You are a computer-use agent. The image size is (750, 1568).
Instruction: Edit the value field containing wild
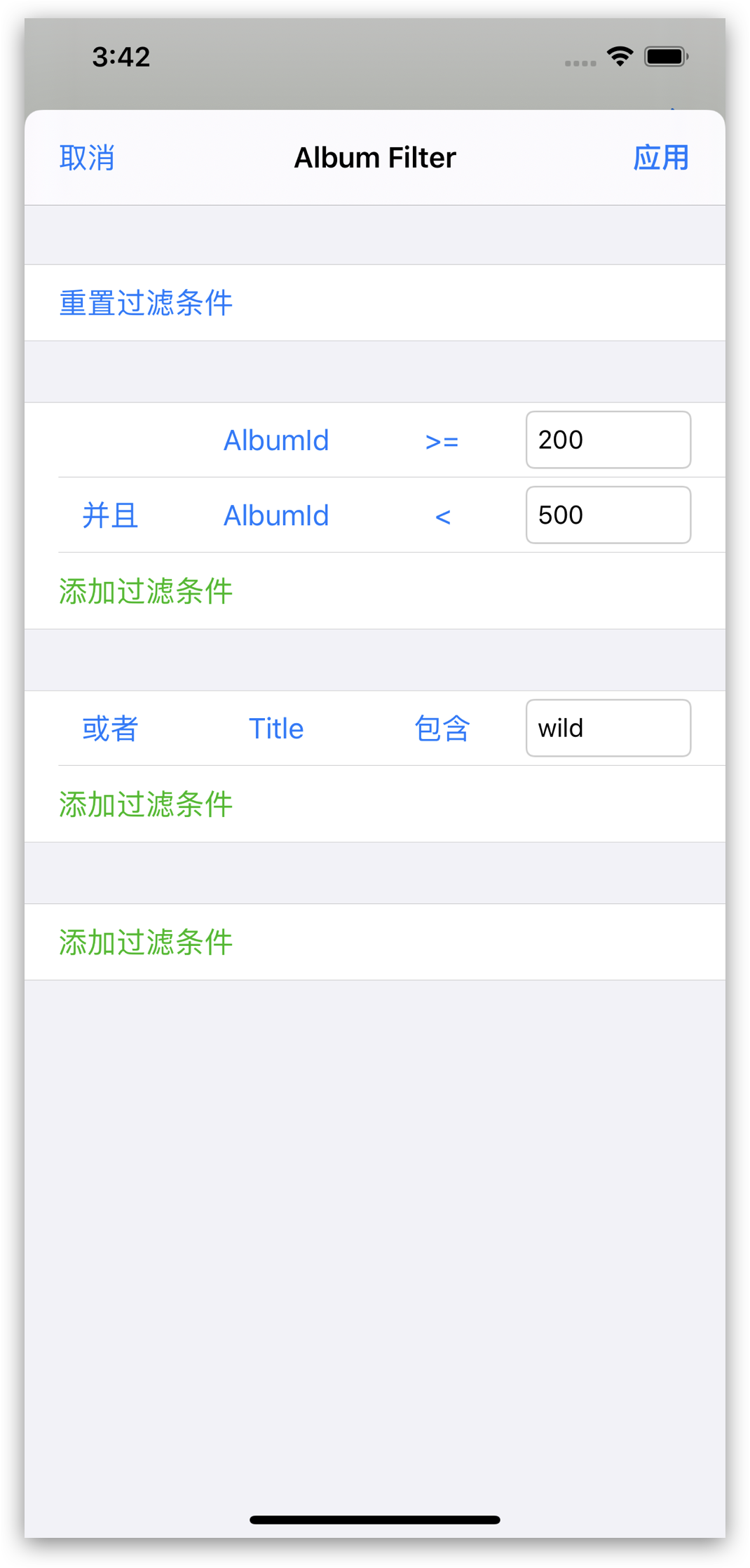click(x=608, y=728)
